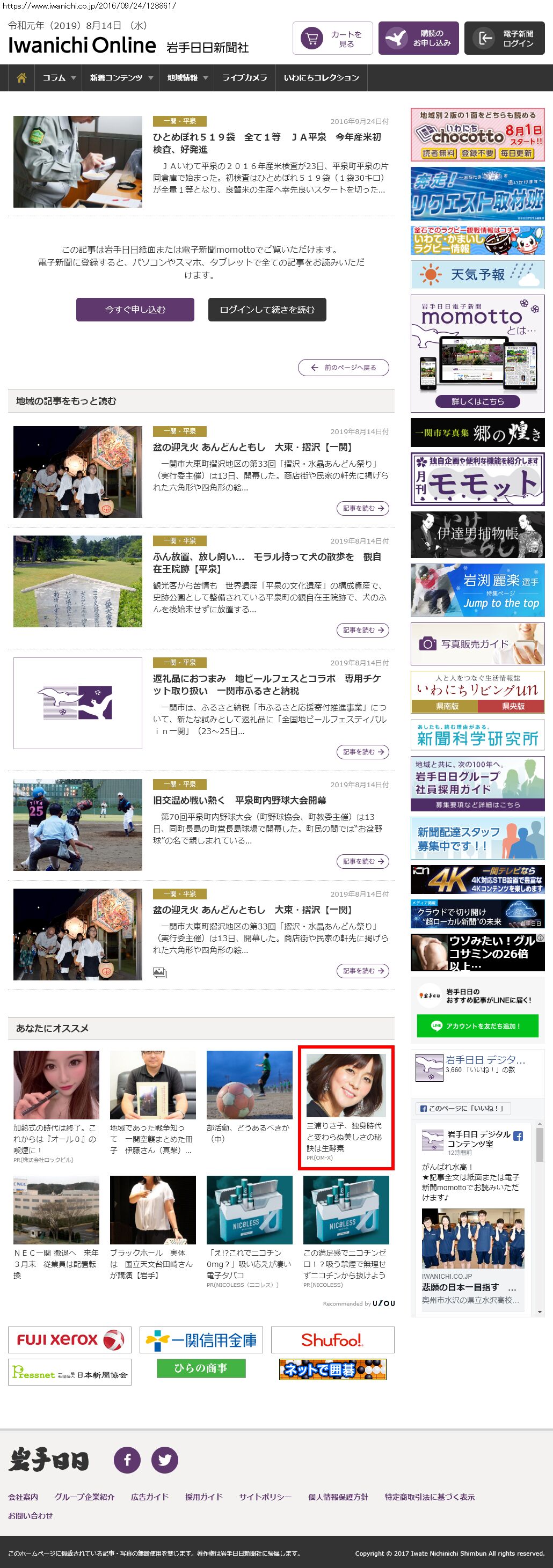Open the Facebook icon in the footer

pyautogui.click(x=127, y=1460)
